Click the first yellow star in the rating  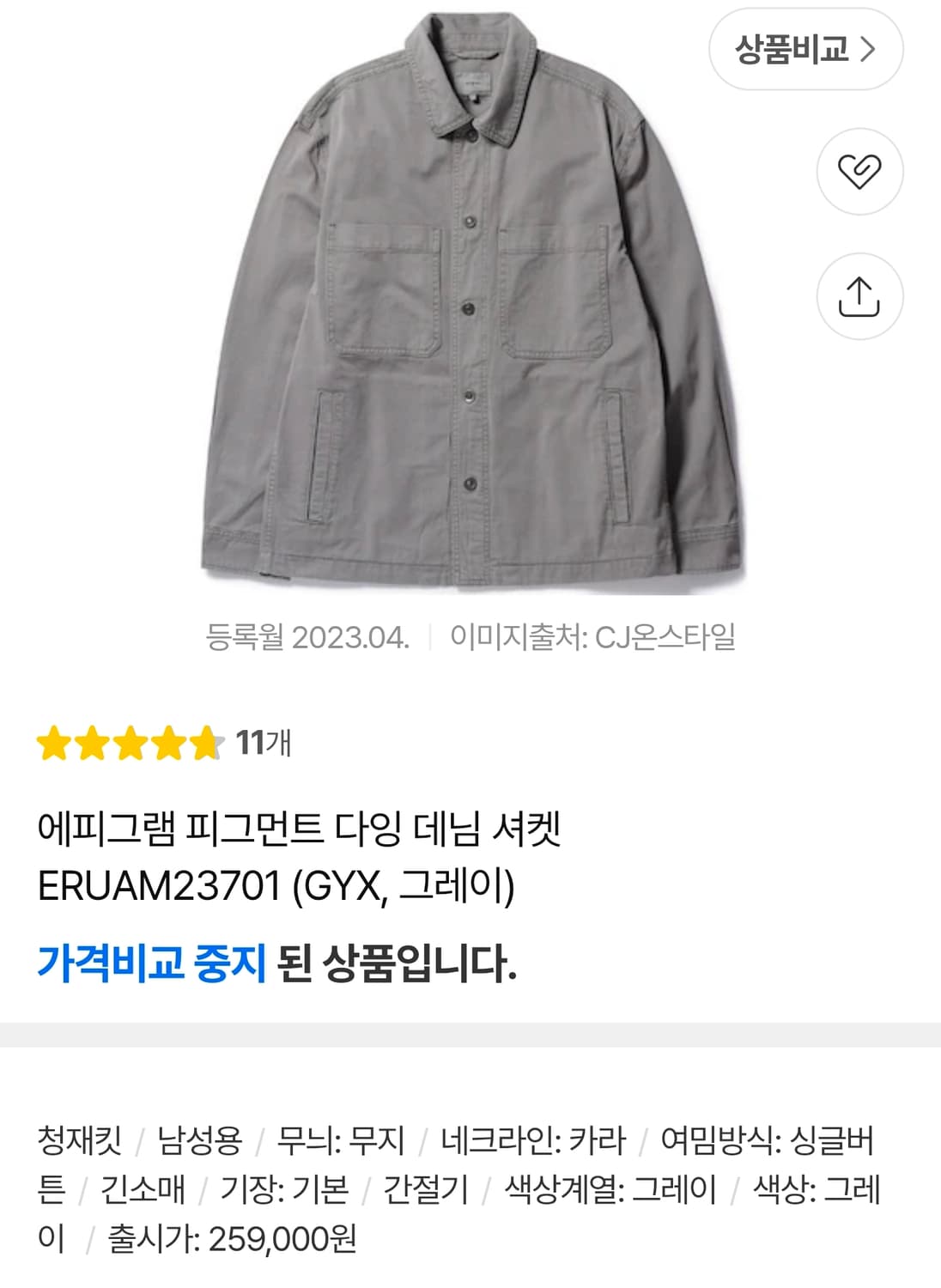[52, 740]
